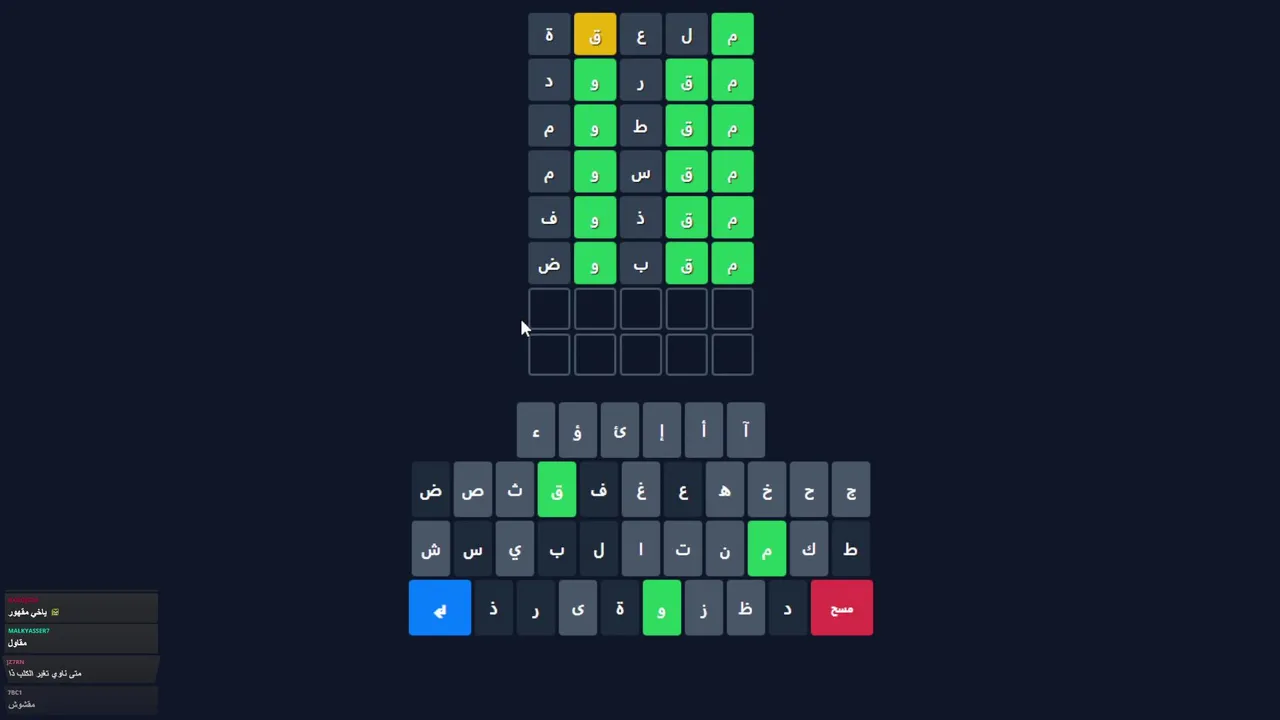Viewport: 1280px width, 720px height.
Task: Delete a letter with the red مسح key
Action: (x=841, y=608)
